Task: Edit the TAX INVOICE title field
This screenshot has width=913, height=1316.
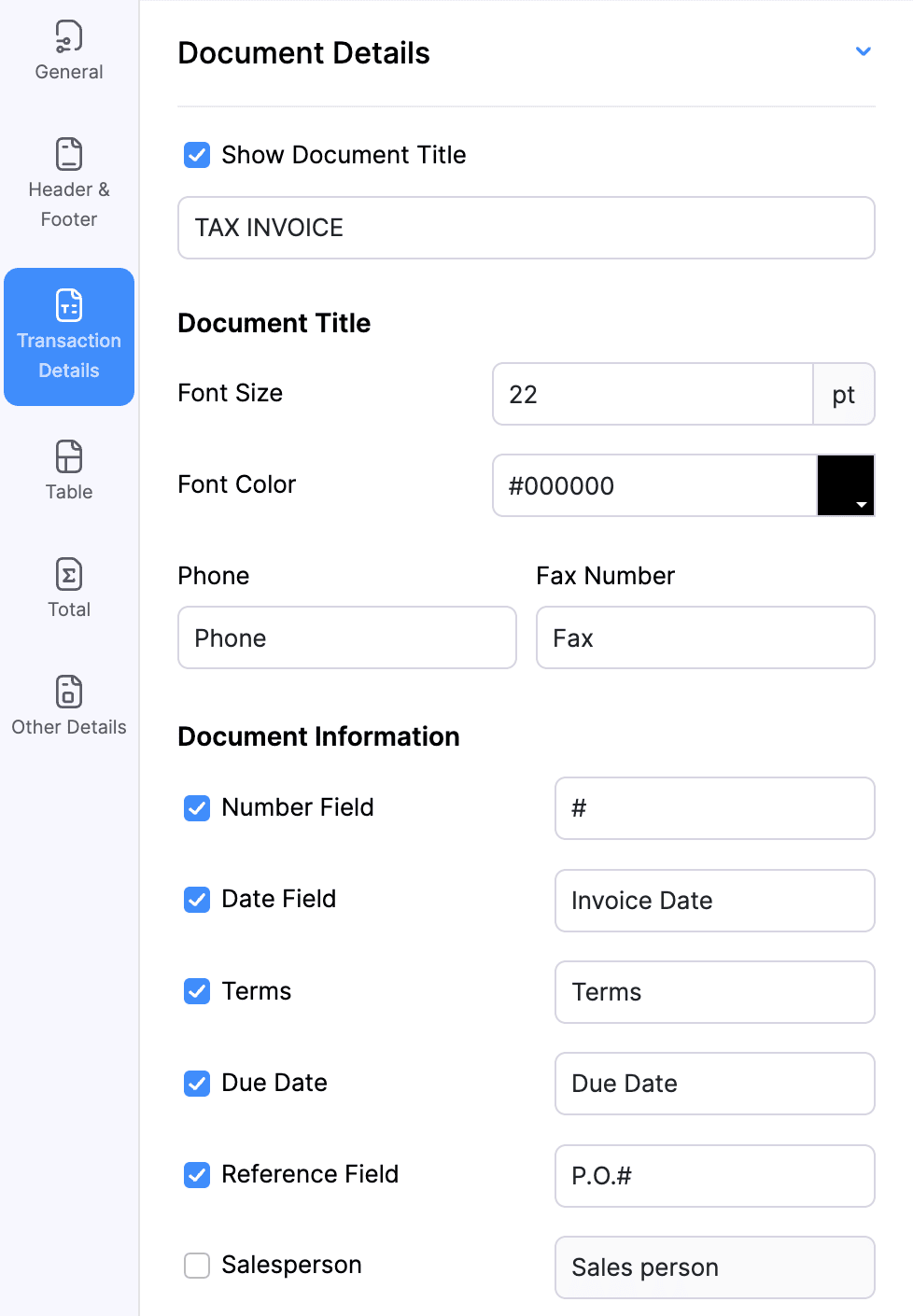Action: pyautogui.click(x=526, y=228)
